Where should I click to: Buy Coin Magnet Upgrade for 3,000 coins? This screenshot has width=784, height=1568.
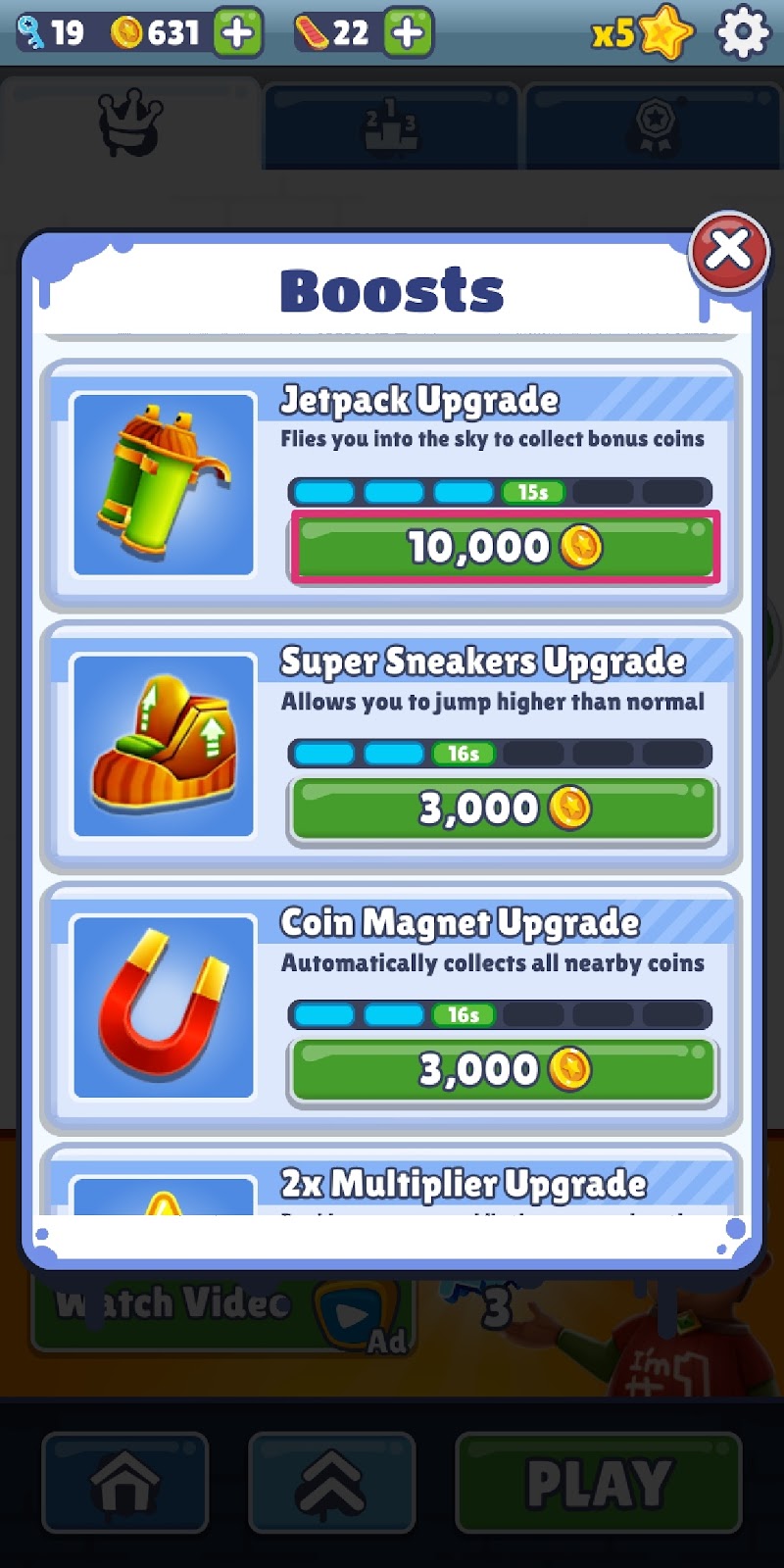pos(504,1069)
